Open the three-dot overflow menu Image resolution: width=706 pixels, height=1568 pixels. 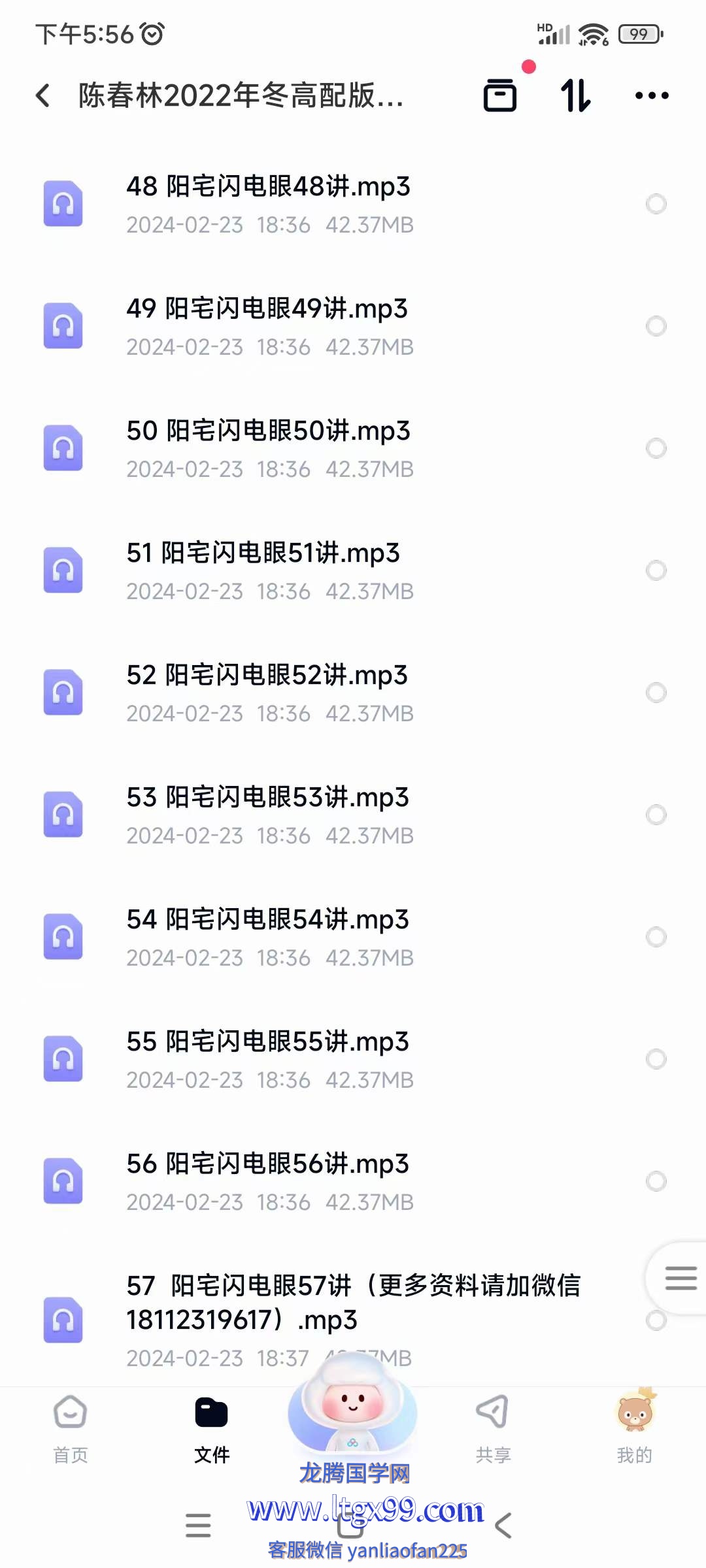(x=652, y=95)
